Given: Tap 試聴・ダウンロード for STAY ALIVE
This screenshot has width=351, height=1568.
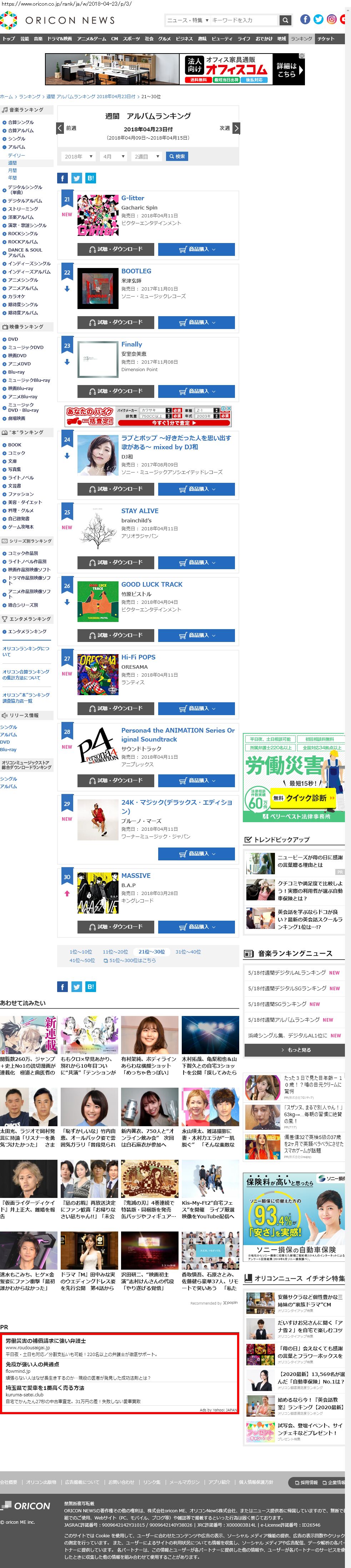Looking at the screenshot, I should [115, 562].
